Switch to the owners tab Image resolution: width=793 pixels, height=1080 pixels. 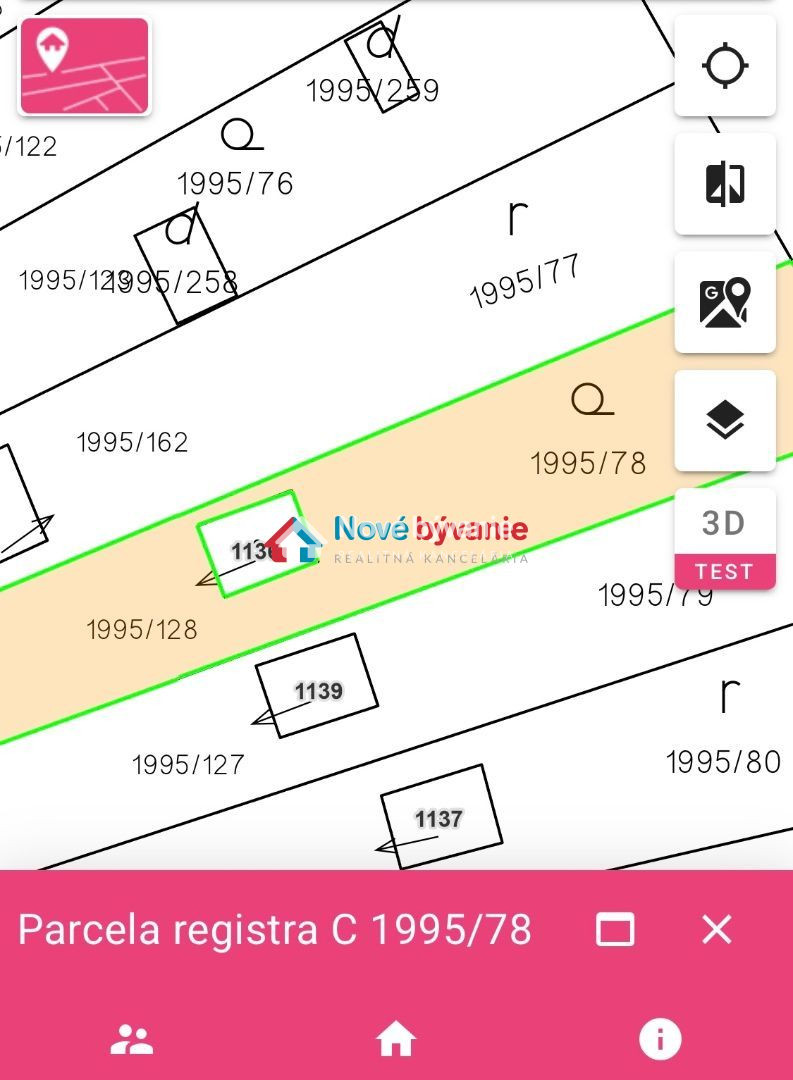point(132,1040)
